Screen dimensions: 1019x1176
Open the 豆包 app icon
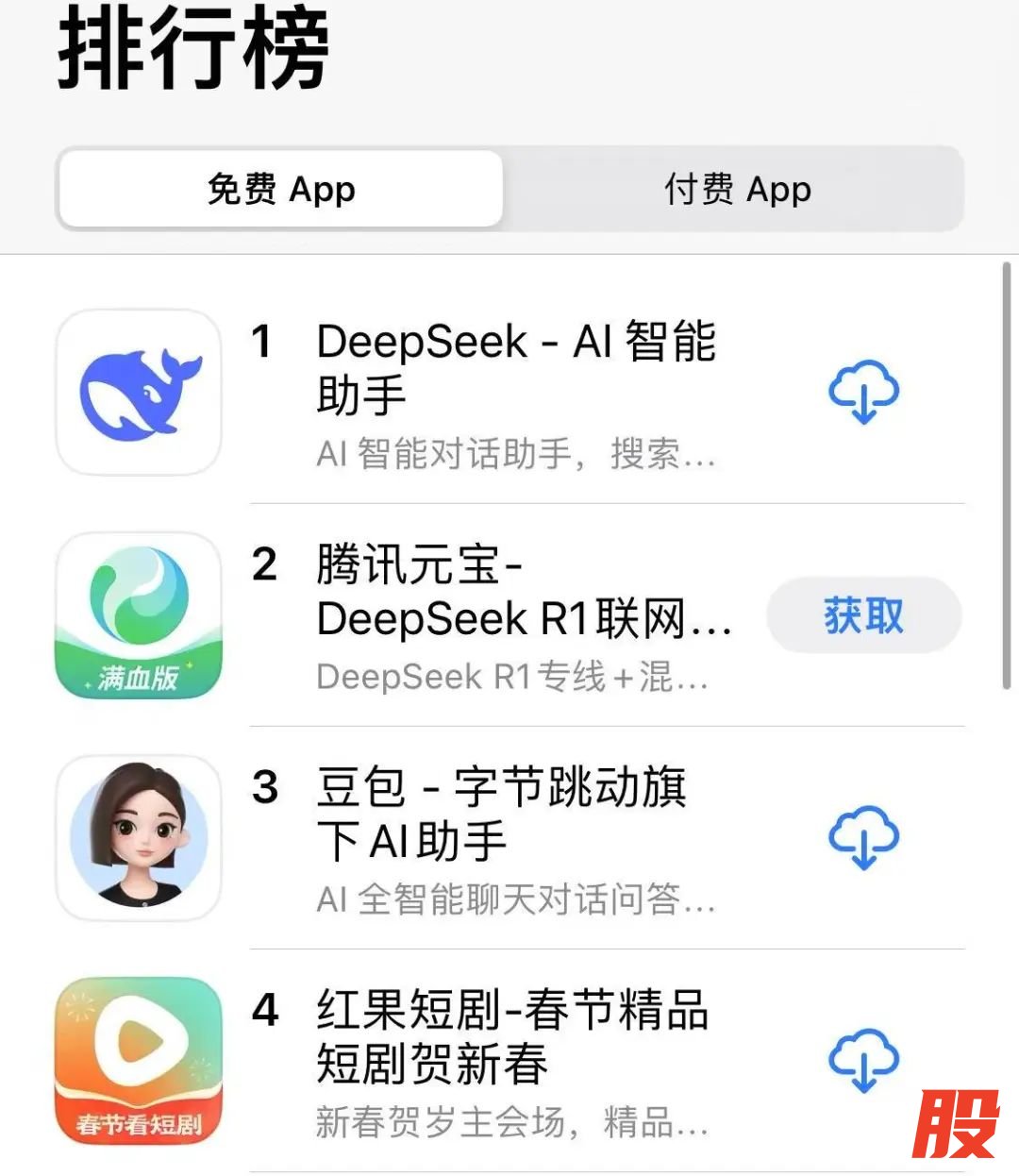point(138,836)
